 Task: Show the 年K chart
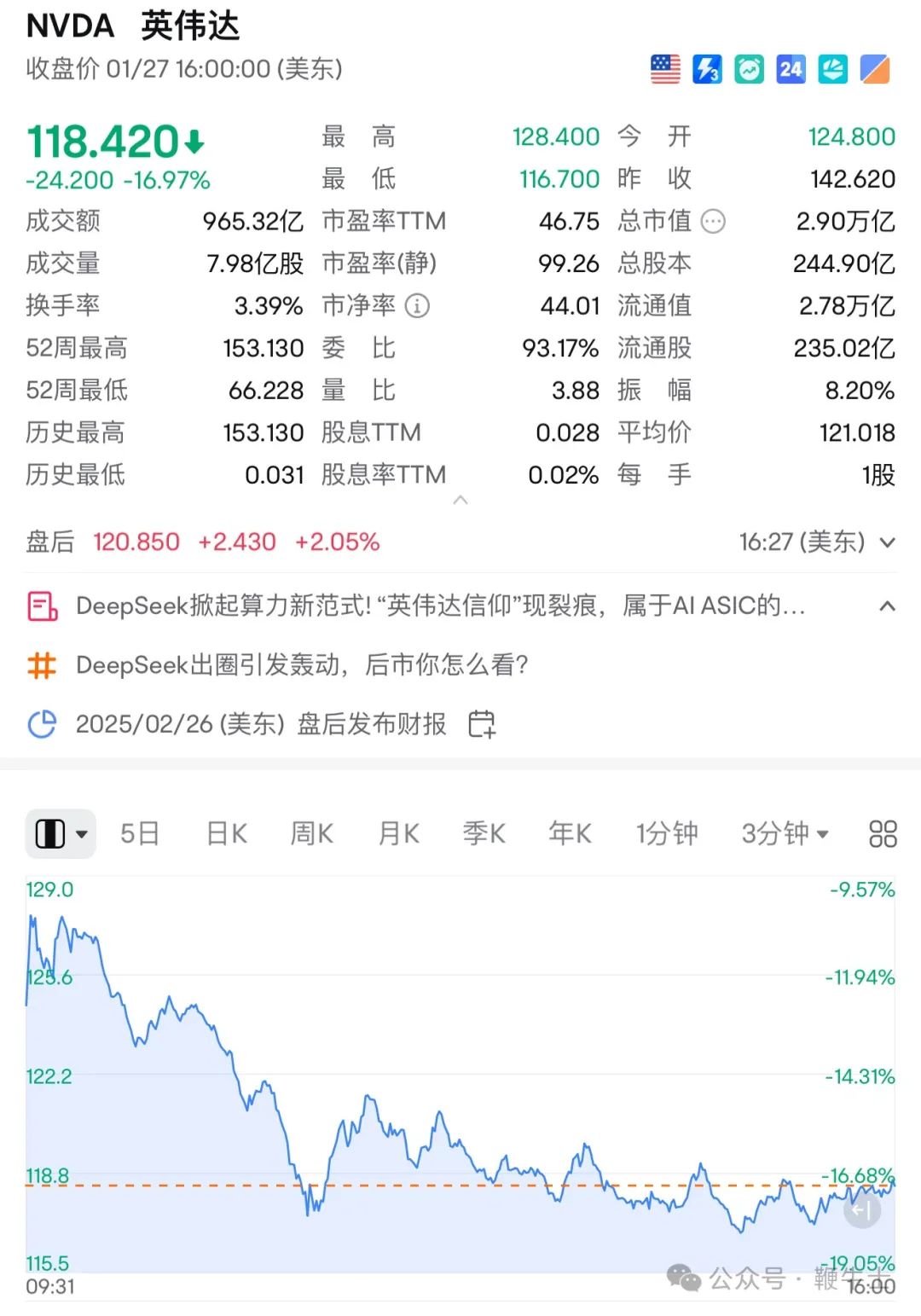pos(570,833)
